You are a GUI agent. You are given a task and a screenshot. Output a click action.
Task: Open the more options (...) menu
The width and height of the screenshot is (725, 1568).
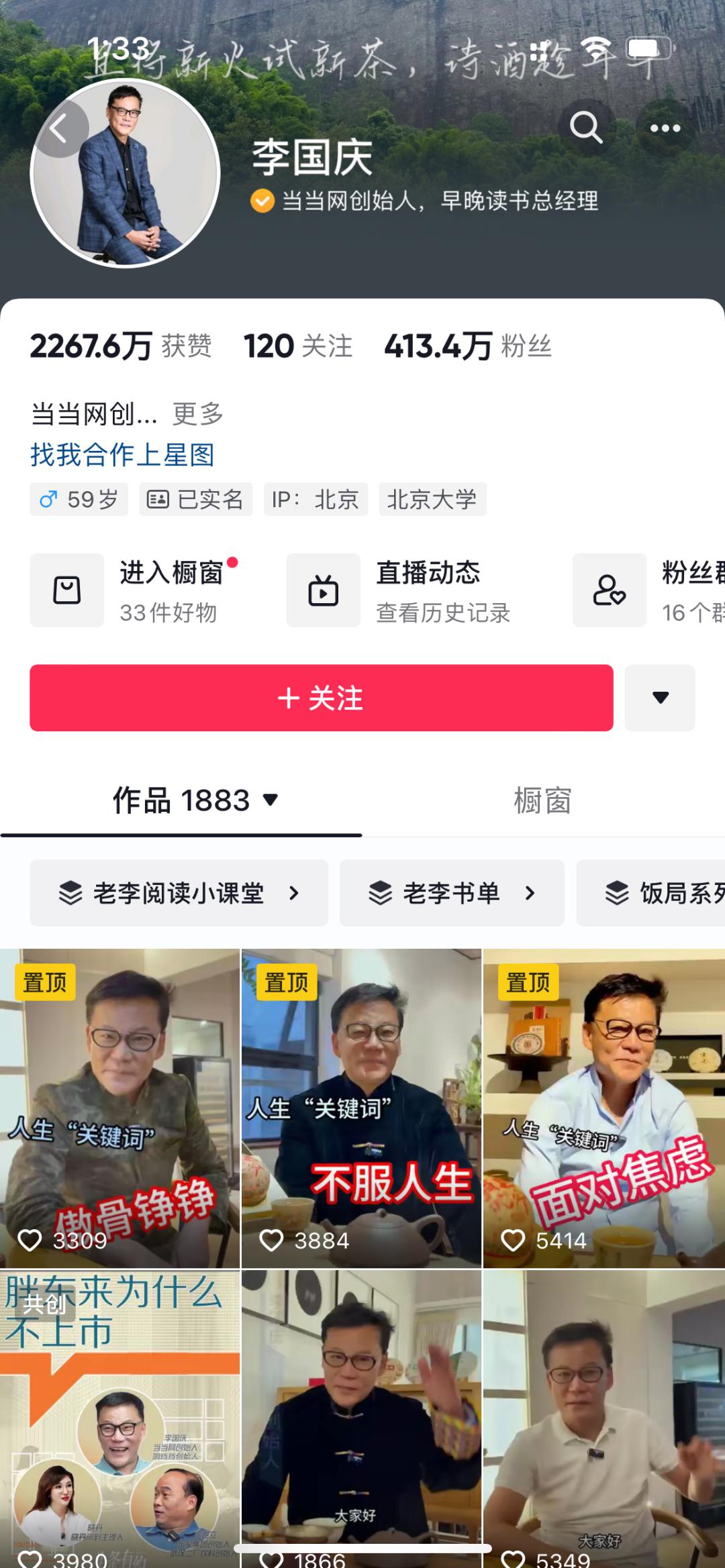(x=665, y=127)
